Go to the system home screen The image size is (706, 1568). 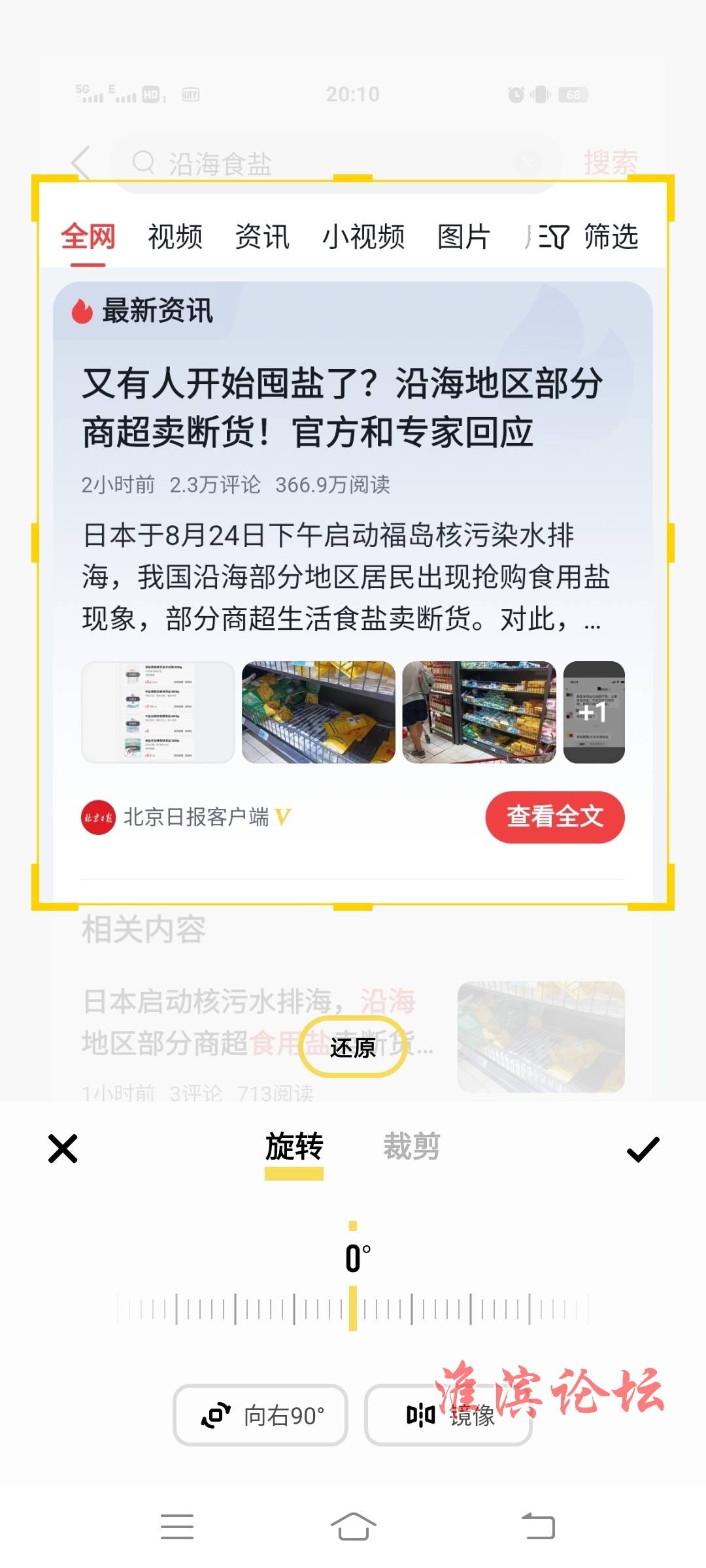point(353,1527)
